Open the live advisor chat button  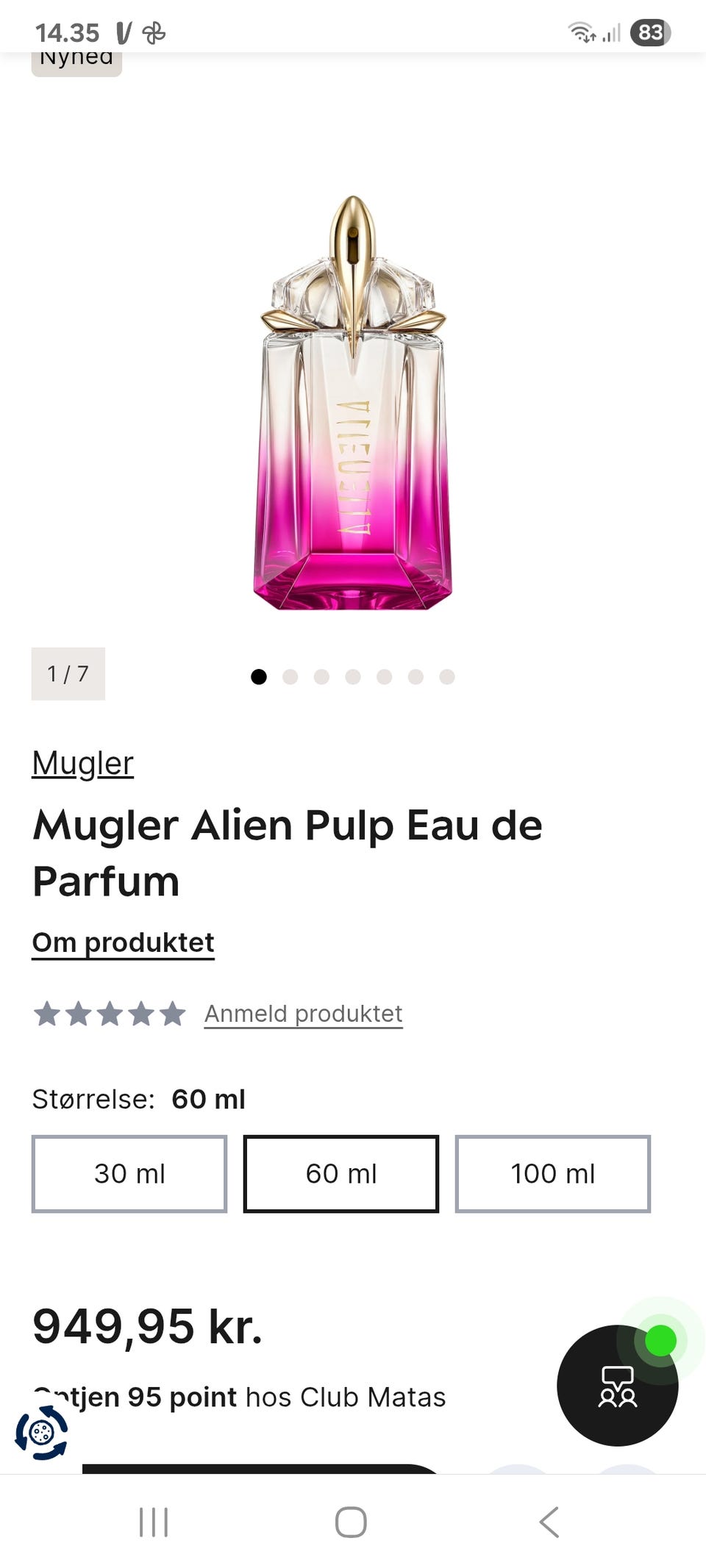tap(617, 1386)
